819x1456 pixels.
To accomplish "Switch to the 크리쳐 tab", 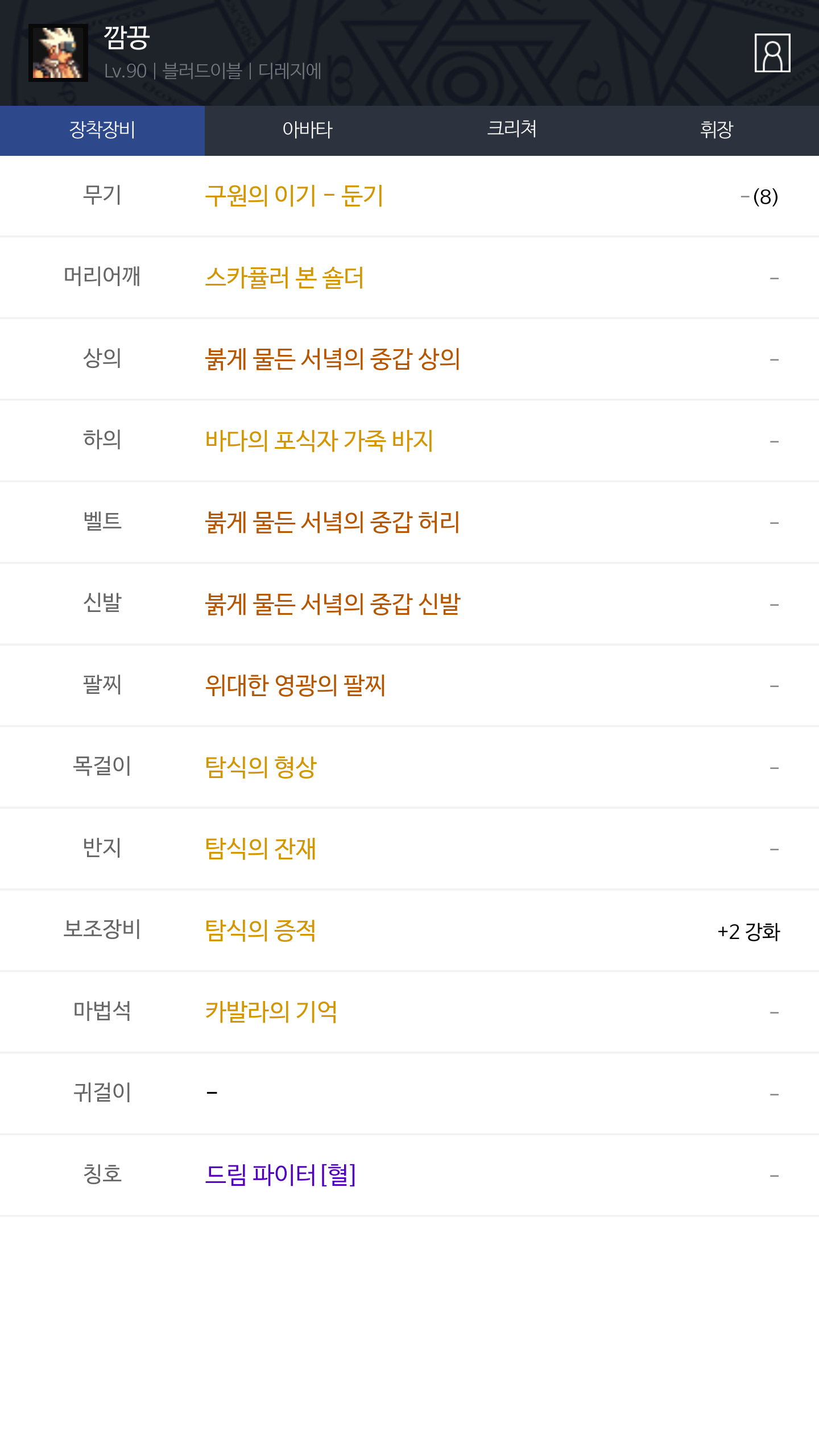I will [x=512, y=130].
